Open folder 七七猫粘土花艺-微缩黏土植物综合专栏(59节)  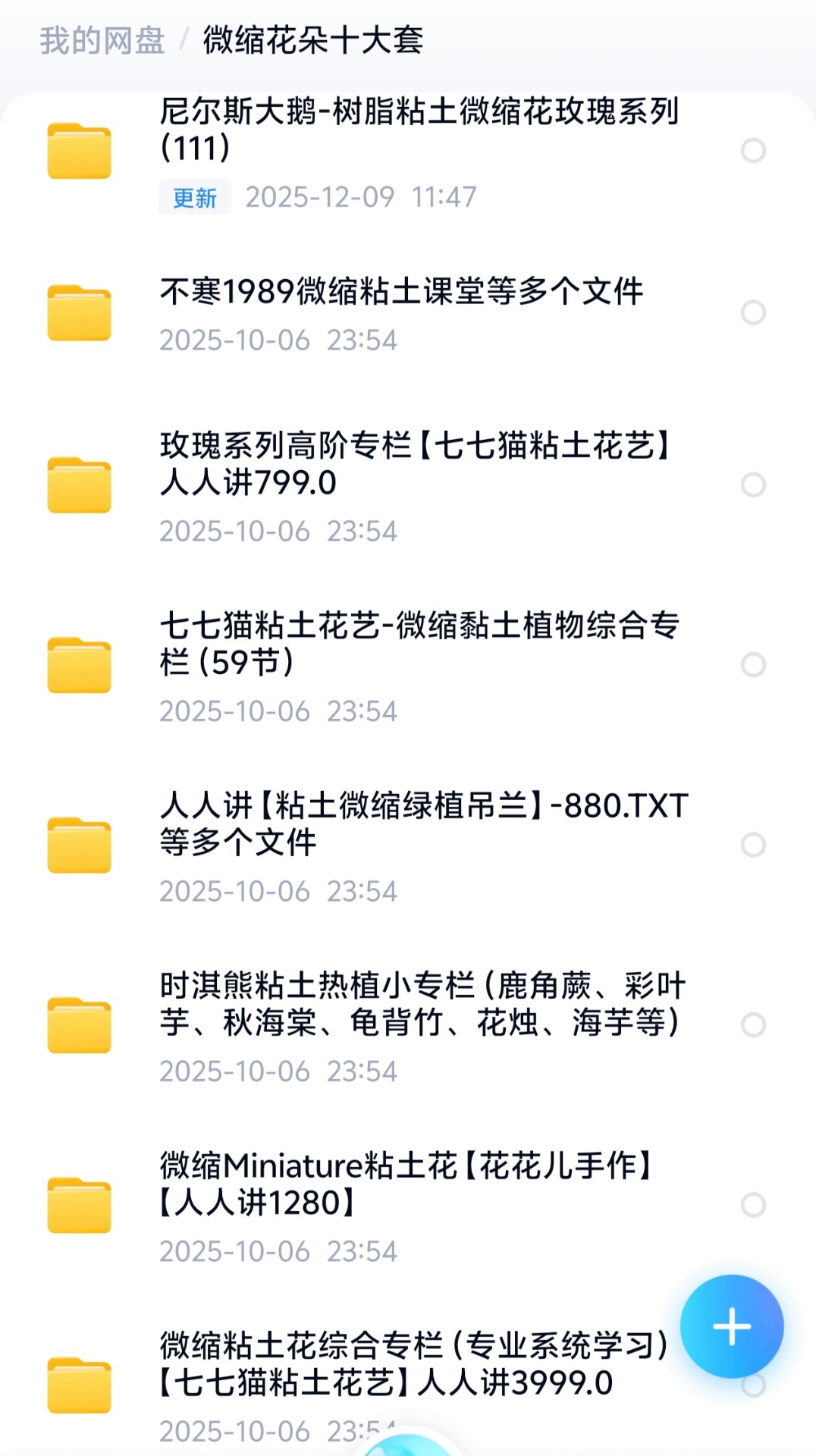[x=419, y=644]
